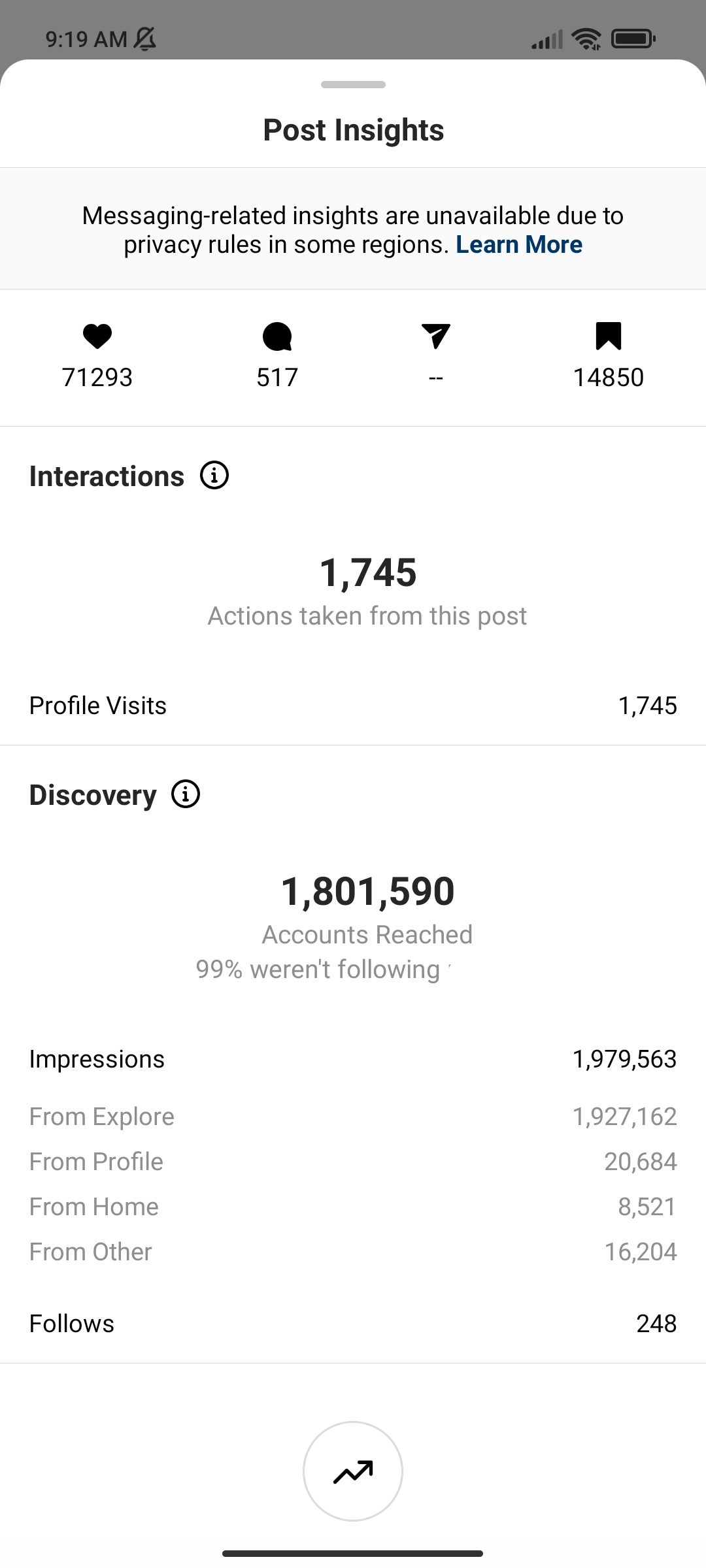The image size is (706, 1568).
Task: Open the Learn More link
Action: point(519,244)
